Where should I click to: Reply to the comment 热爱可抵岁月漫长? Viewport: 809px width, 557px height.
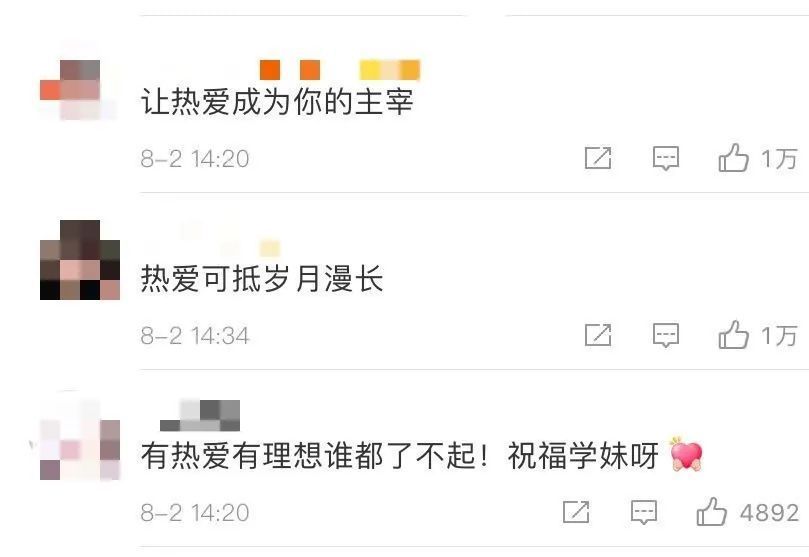666,335
